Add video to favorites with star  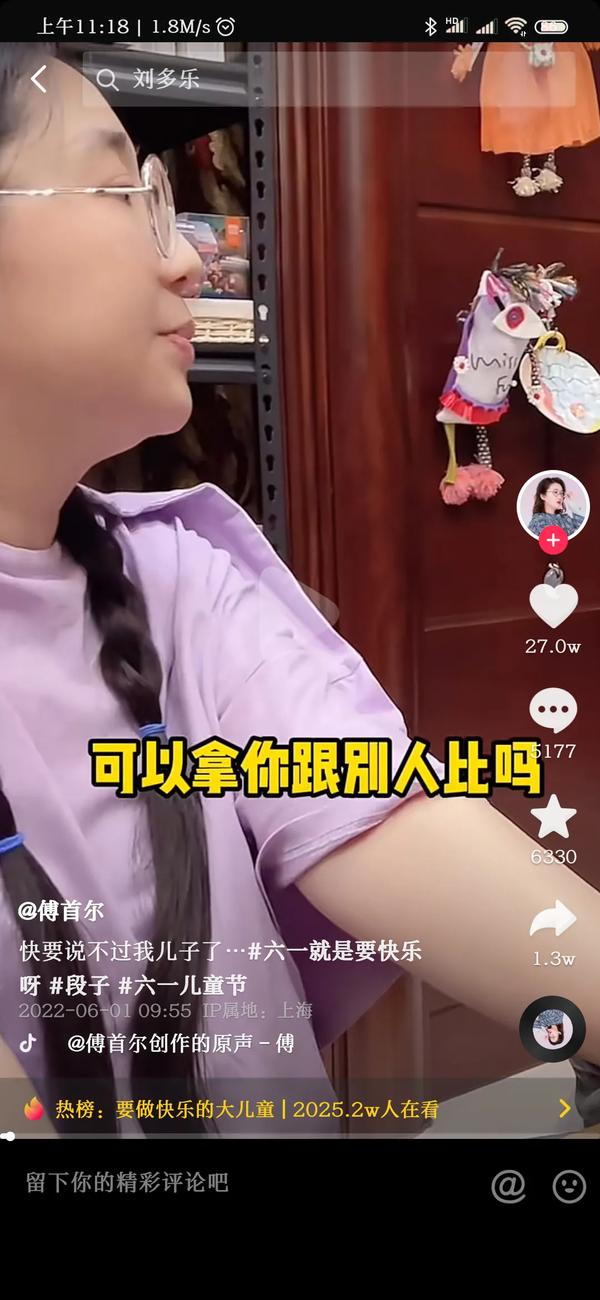click(x=553, y=818)
